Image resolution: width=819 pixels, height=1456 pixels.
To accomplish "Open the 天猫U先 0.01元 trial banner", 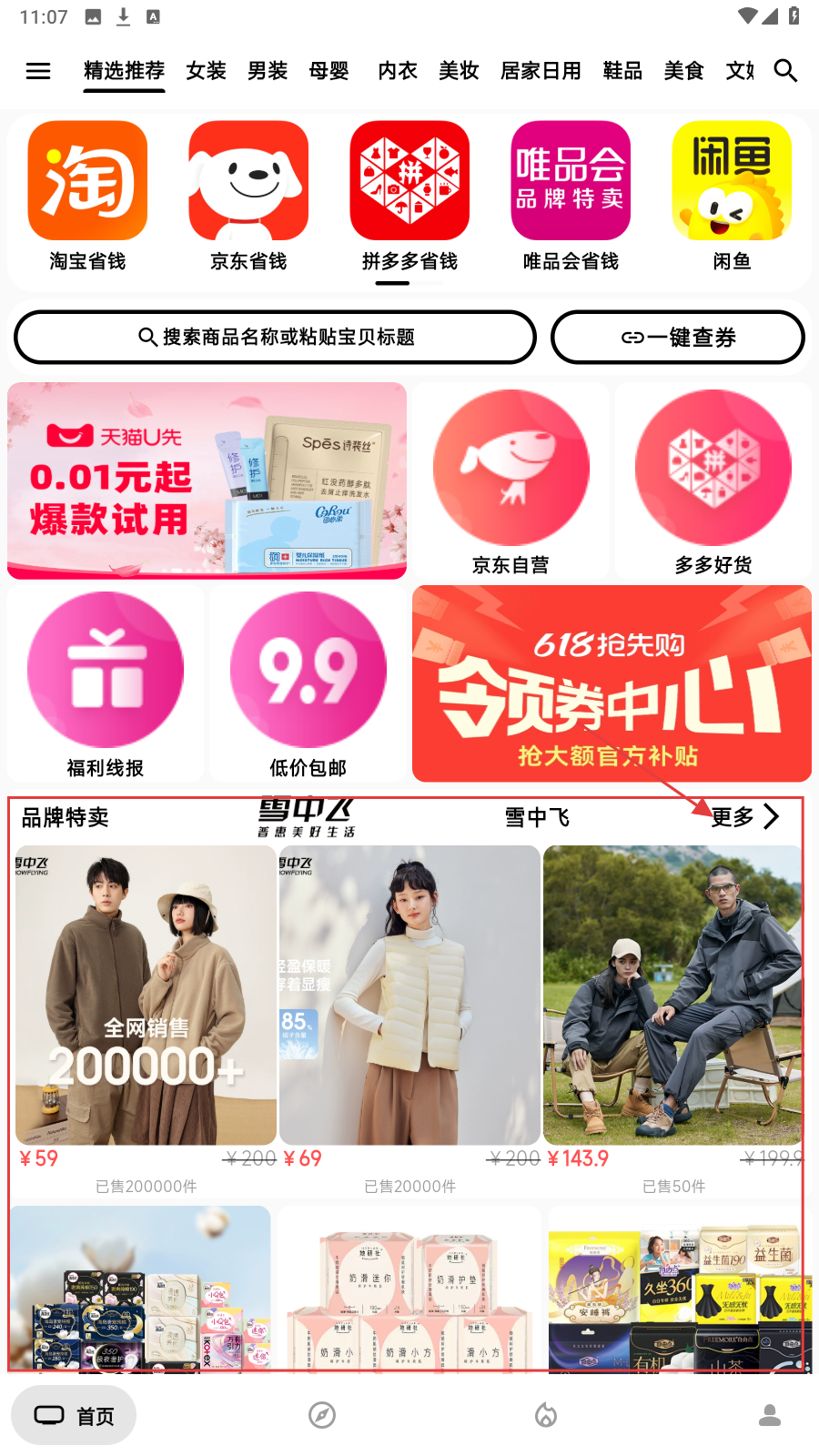I will click(207, 480).
